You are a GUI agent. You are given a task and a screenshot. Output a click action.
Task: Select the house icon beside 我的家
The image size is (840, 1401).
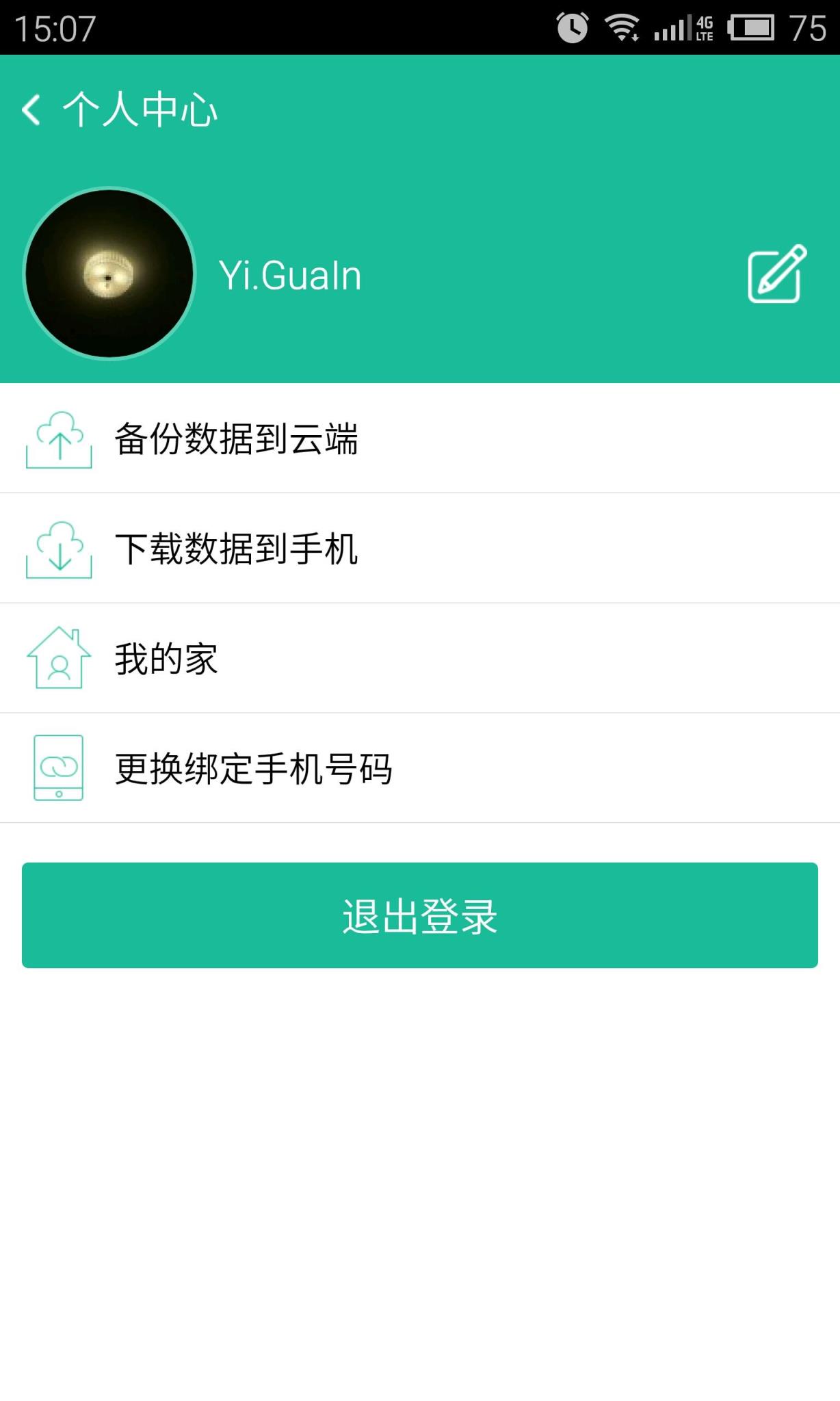pyautogui.click(x=58, y=659)
